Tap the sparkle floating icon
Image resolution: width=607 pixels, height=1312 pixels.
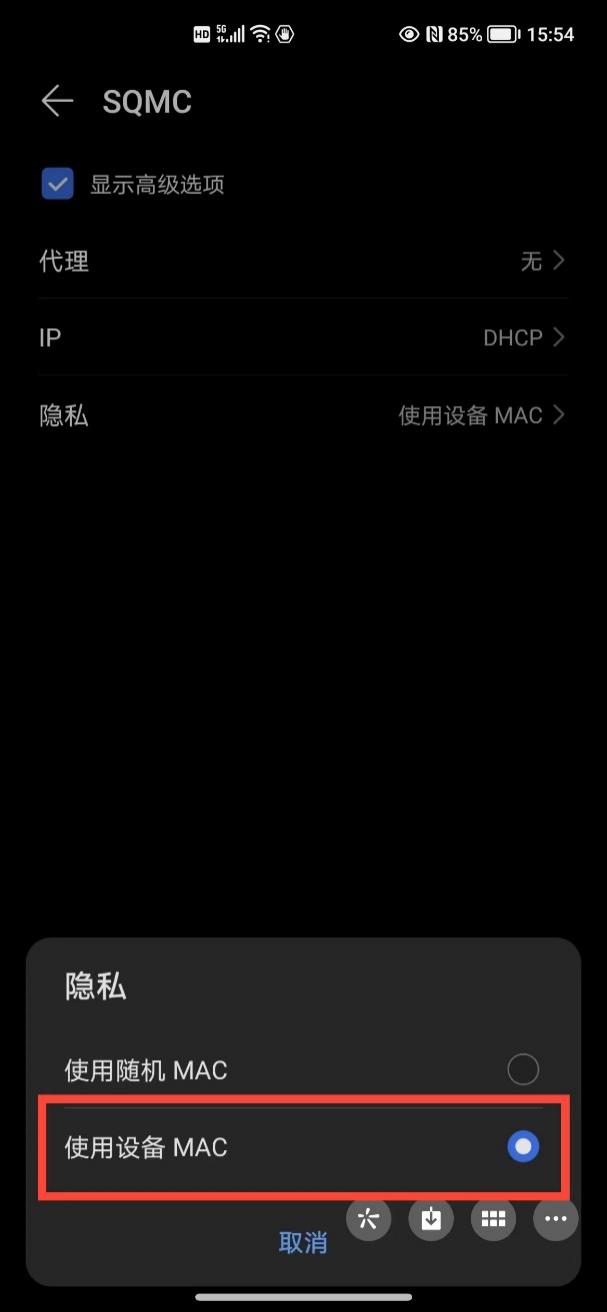368,1219
